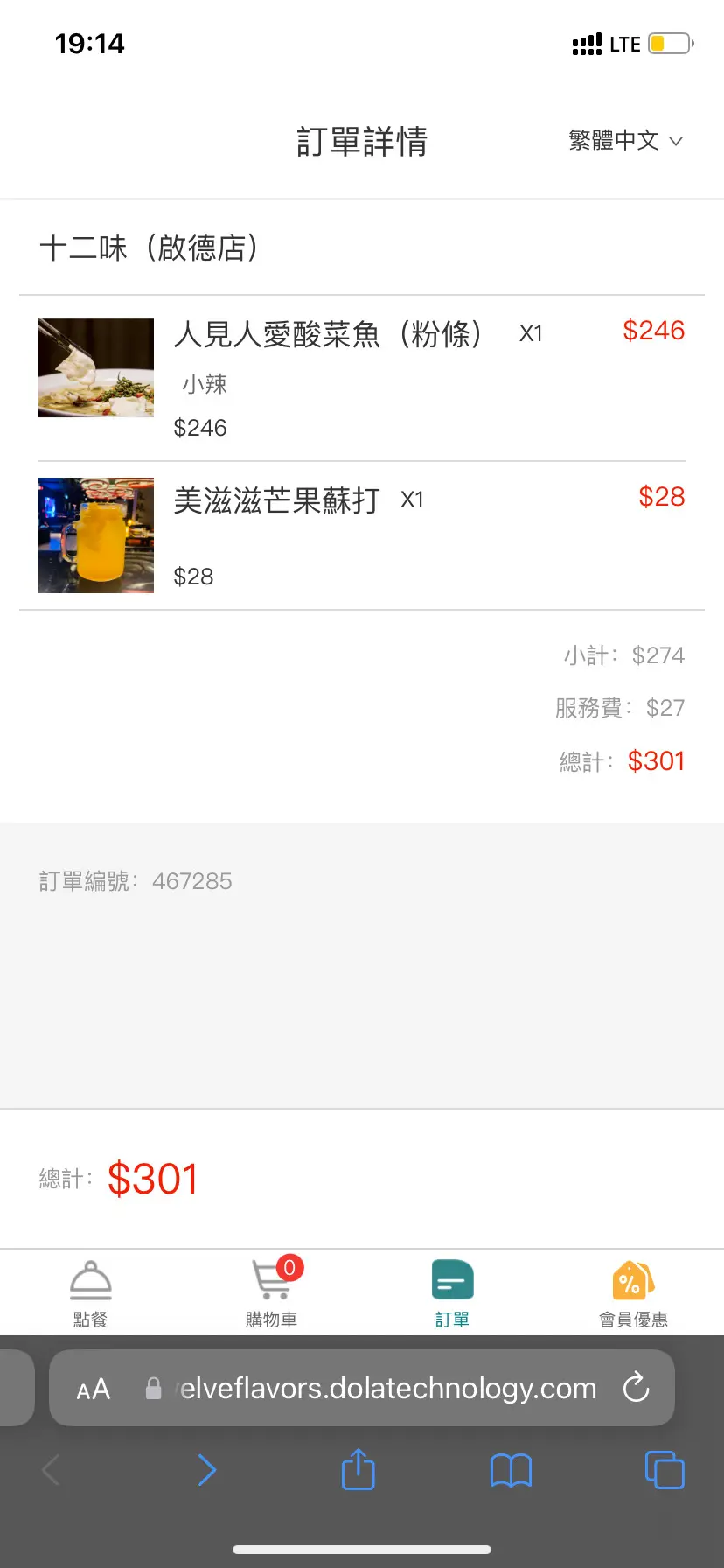Open the AA text size menu
This screenshot has height=1568, width=724.
(x=94, y=1389)
